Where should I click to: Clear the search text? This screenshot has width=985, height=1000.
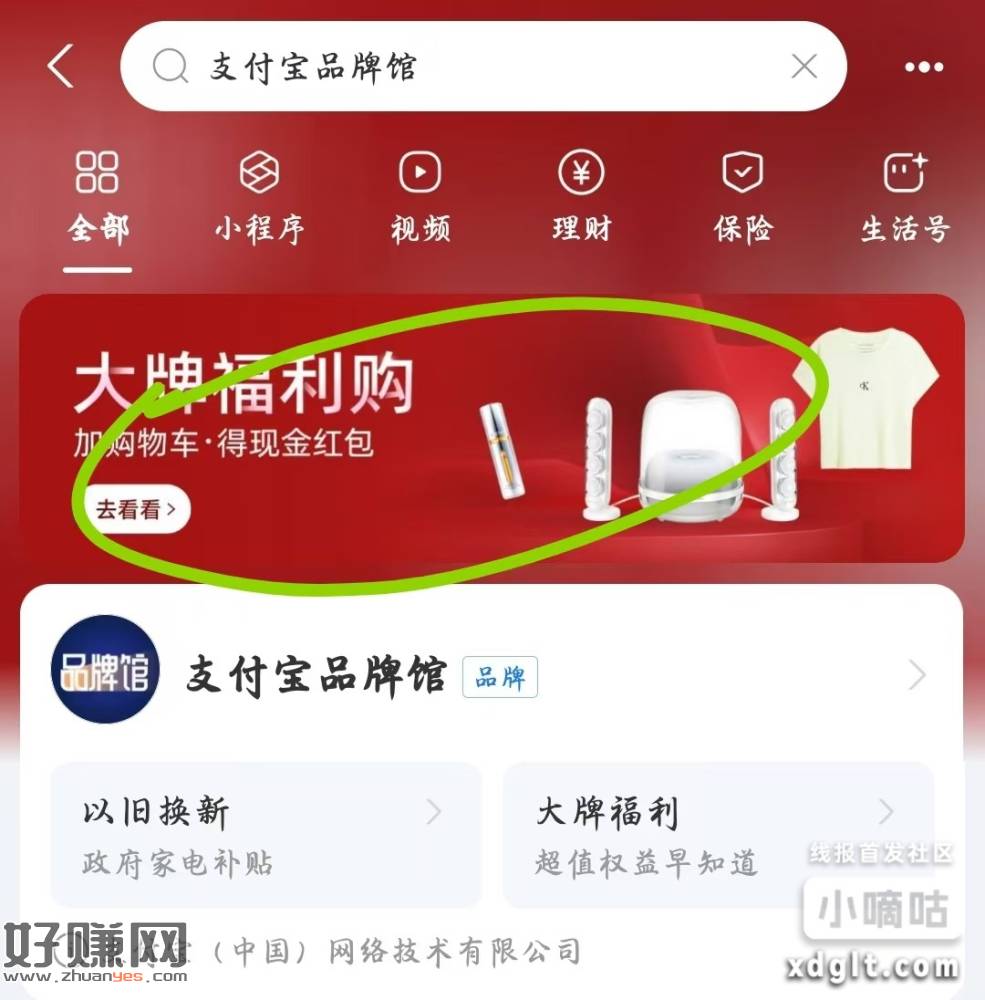point(804,67)
